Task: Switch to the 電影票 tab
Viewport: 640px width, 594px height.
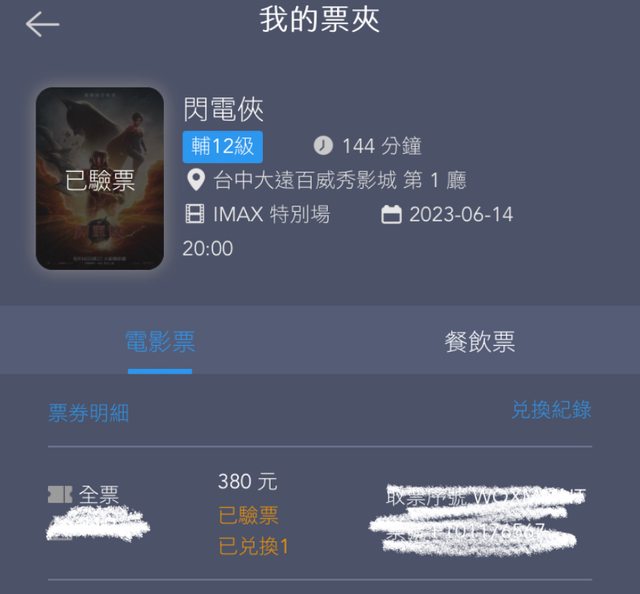Action: tap(160, 342)
